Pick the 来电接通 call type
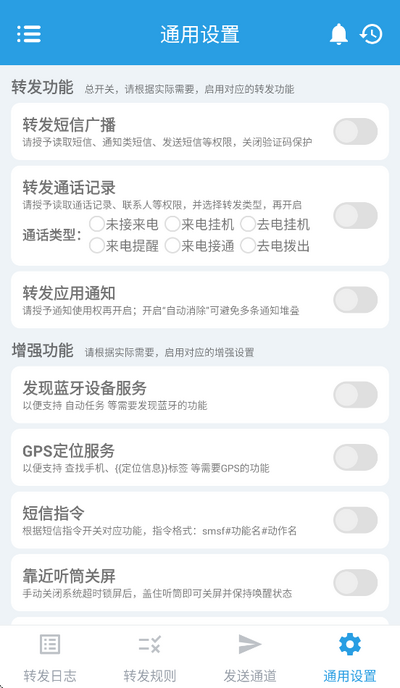400x688 pixels. (200, 245)
